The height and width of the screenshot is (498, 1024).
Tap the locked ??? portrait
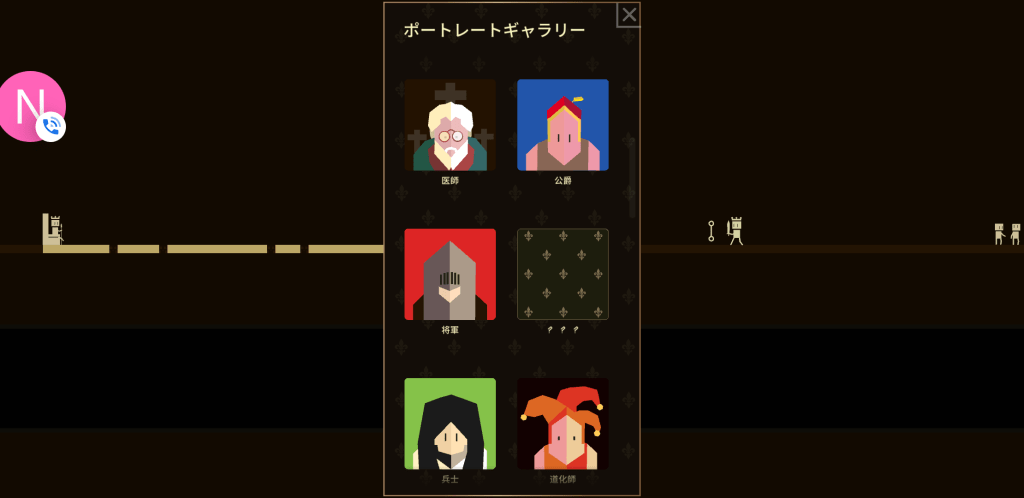click(562, 274)
